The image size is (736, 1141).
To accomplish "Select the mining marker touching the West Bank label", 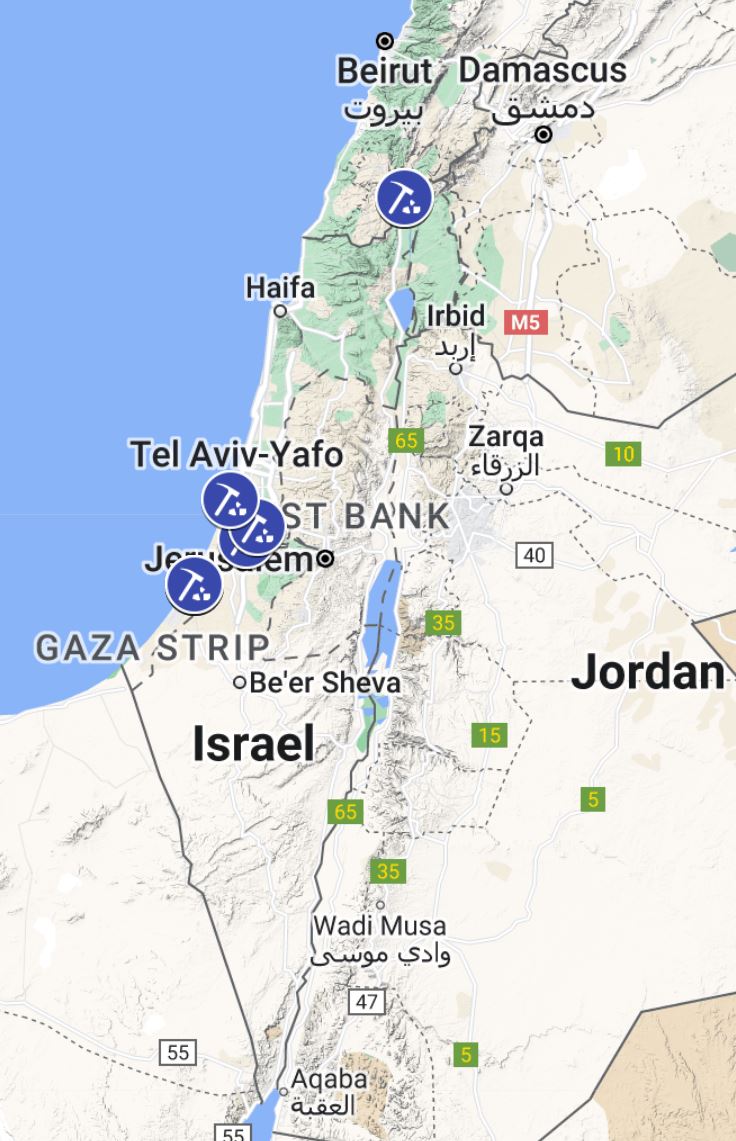I will (262, 527).
